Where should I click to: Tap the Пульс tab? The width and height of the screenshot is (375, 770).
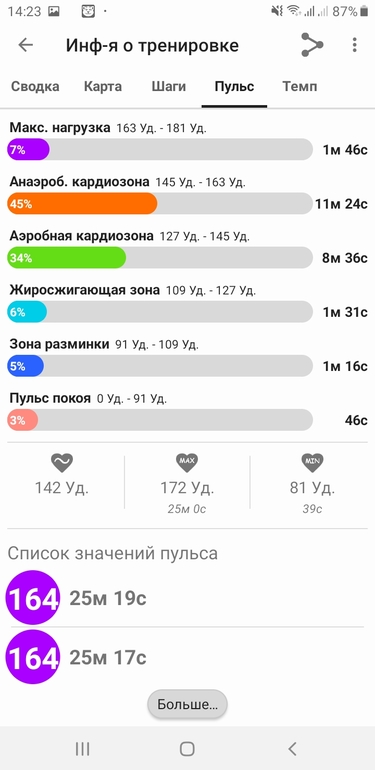234,87
